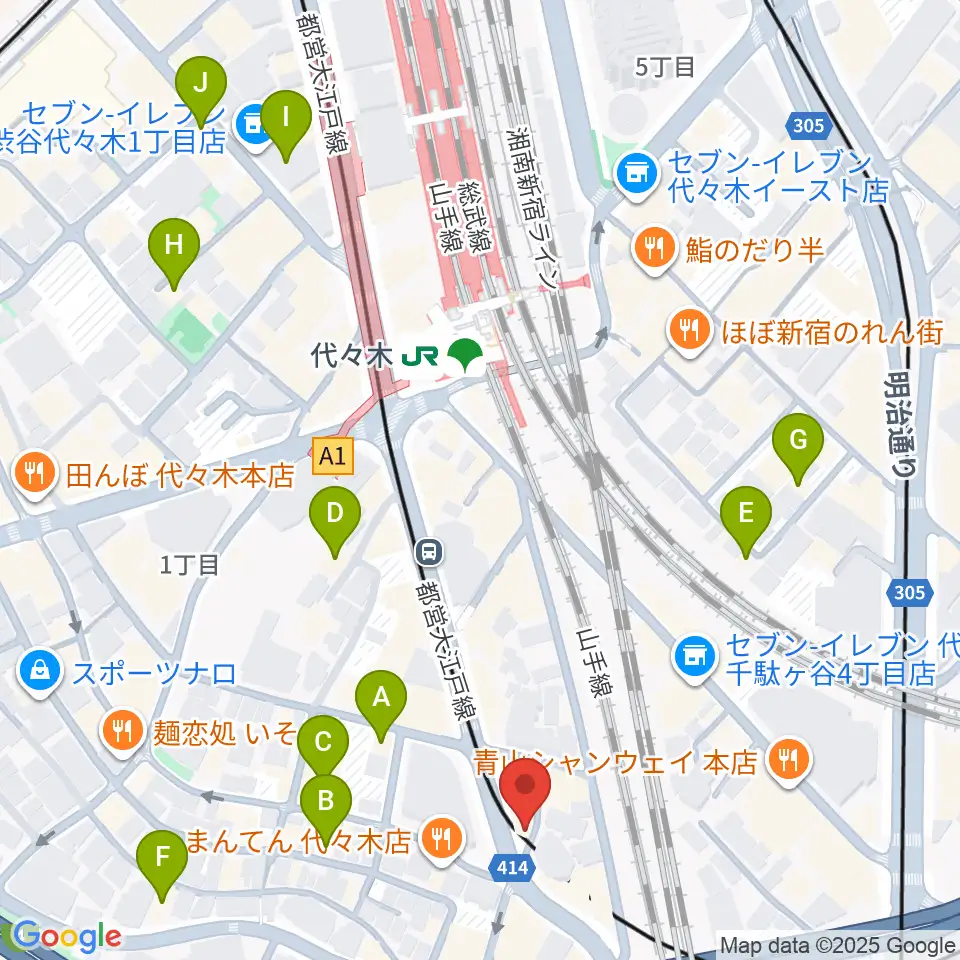Screen dimensions: 960x960
Task: Select the A1 station exit marker
Action: point(333,456)
